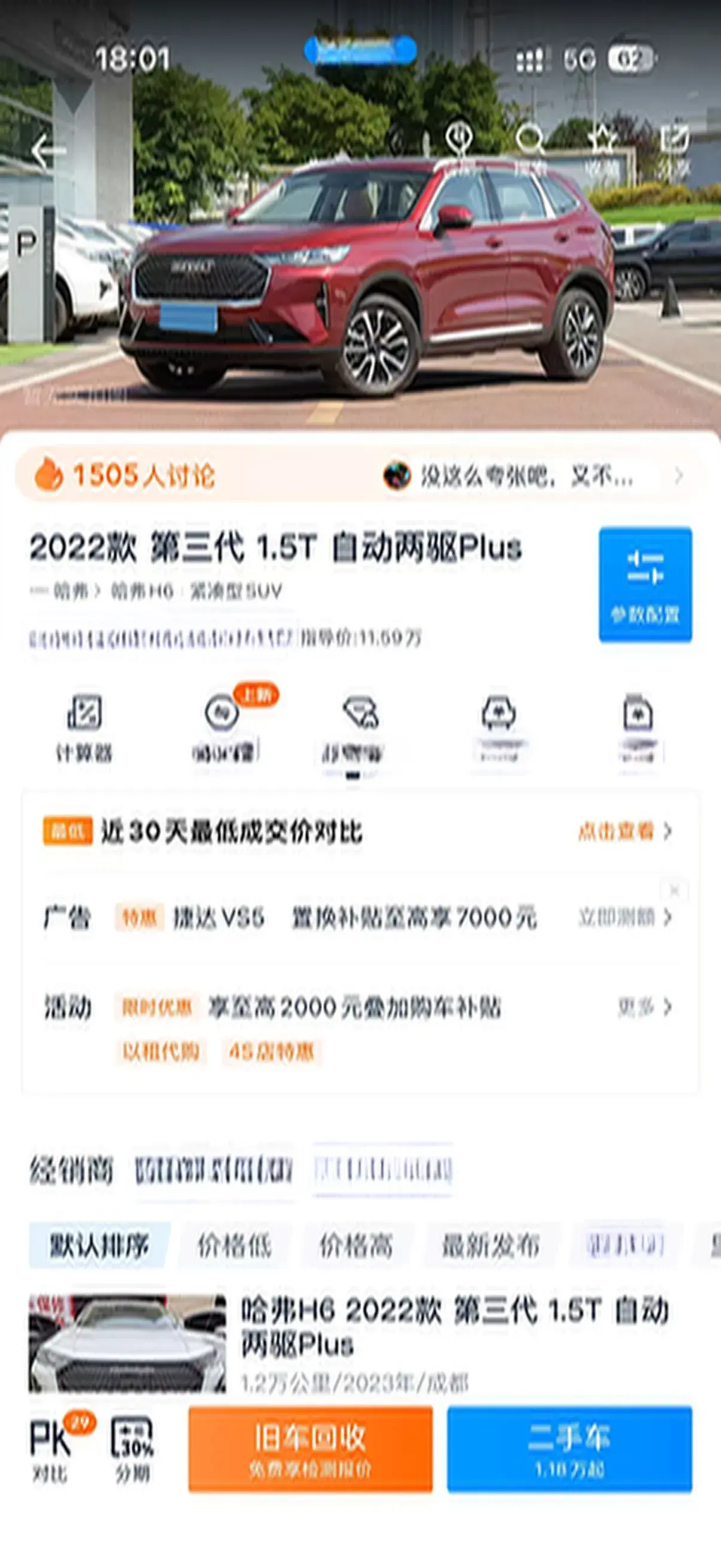
Task: Sort dealers by 默认排序
Action: click(99, 1246)
